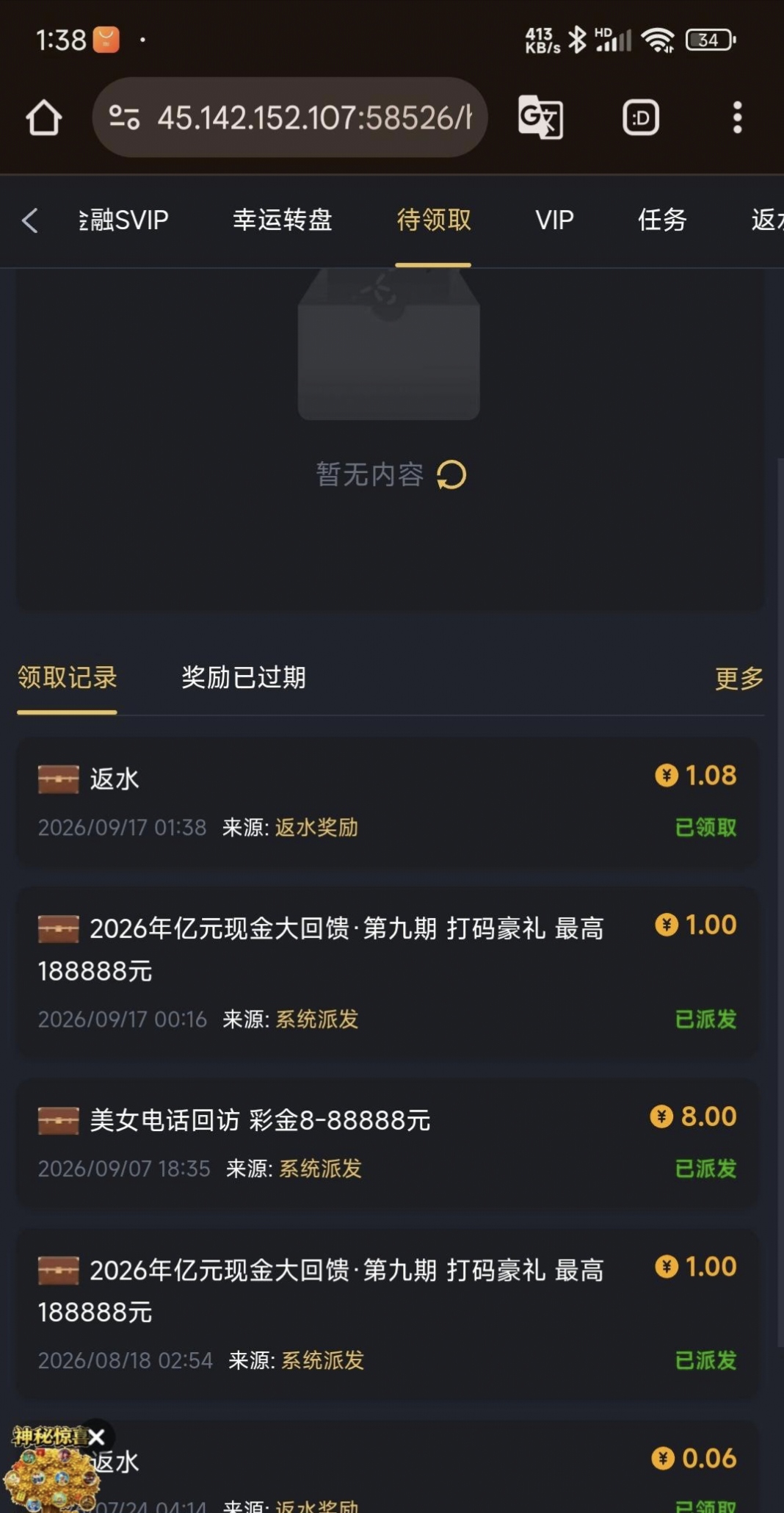
Task: Close the 神秘惊喜 floating banner
Action: (x=97, y=1437)
